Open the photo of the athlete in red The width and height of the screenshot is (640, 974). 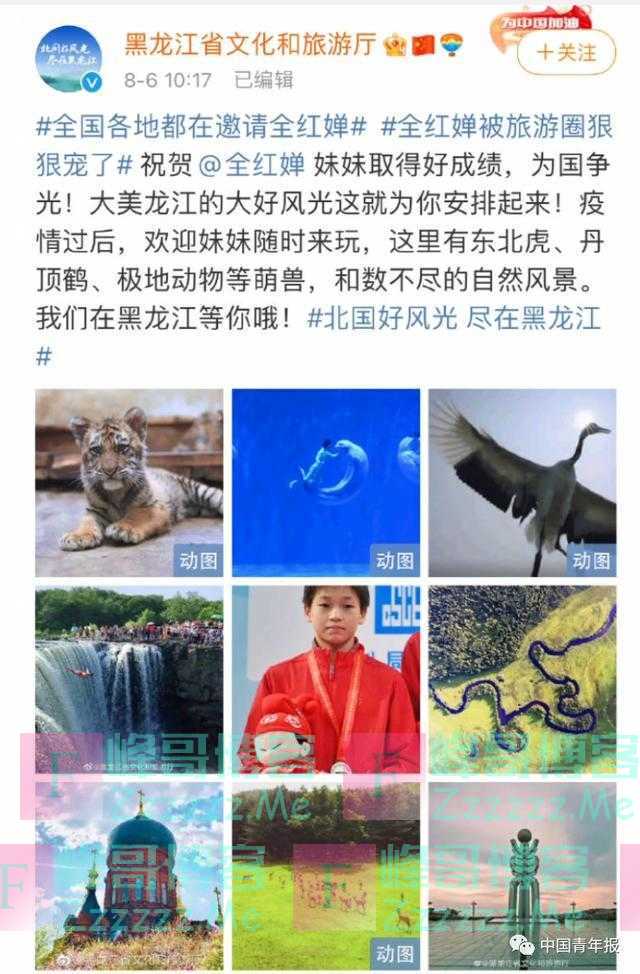coord(326,679)
